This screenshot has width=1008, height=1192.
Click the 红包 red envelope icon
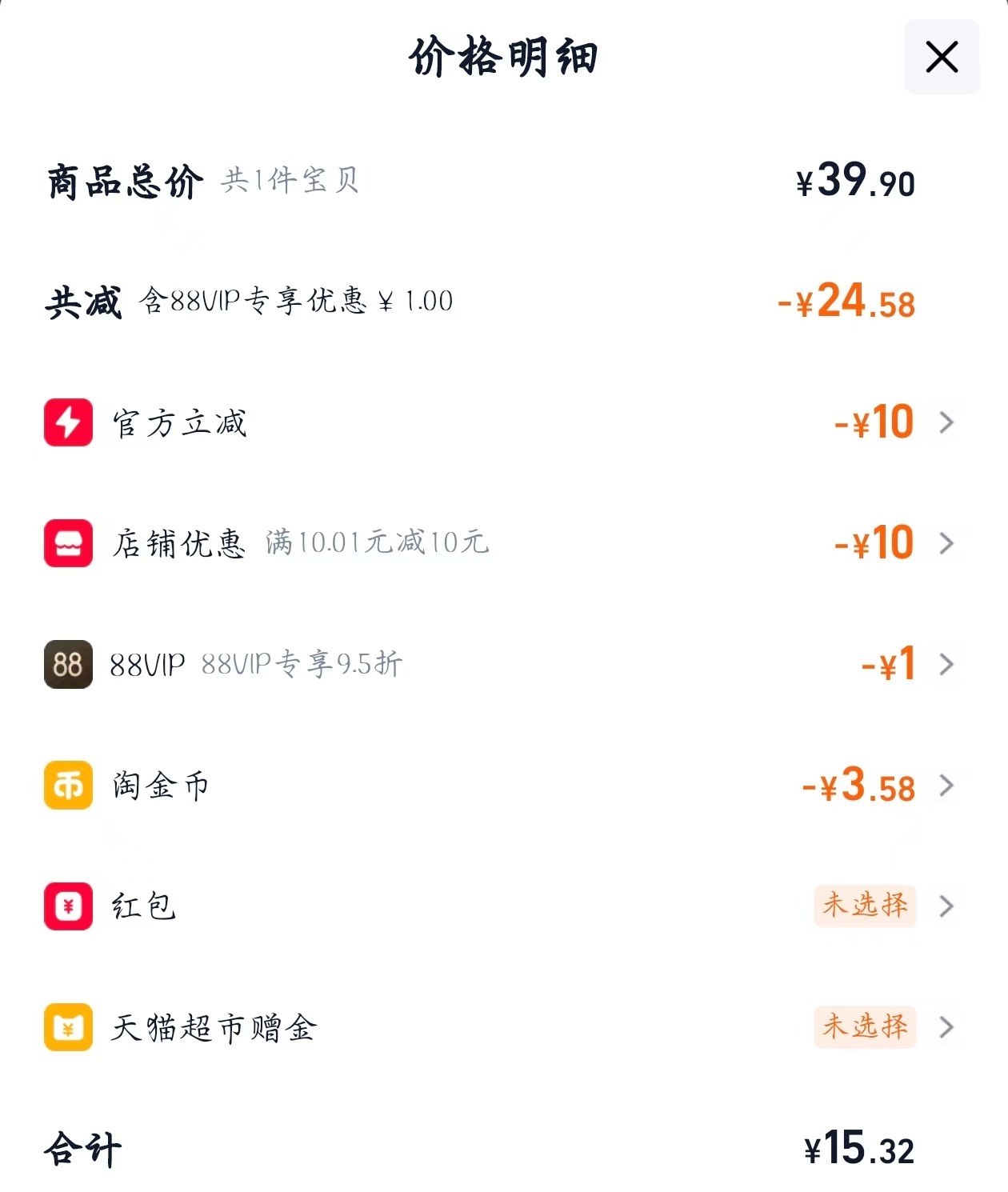pyautogui.click(x=68, y=906)
